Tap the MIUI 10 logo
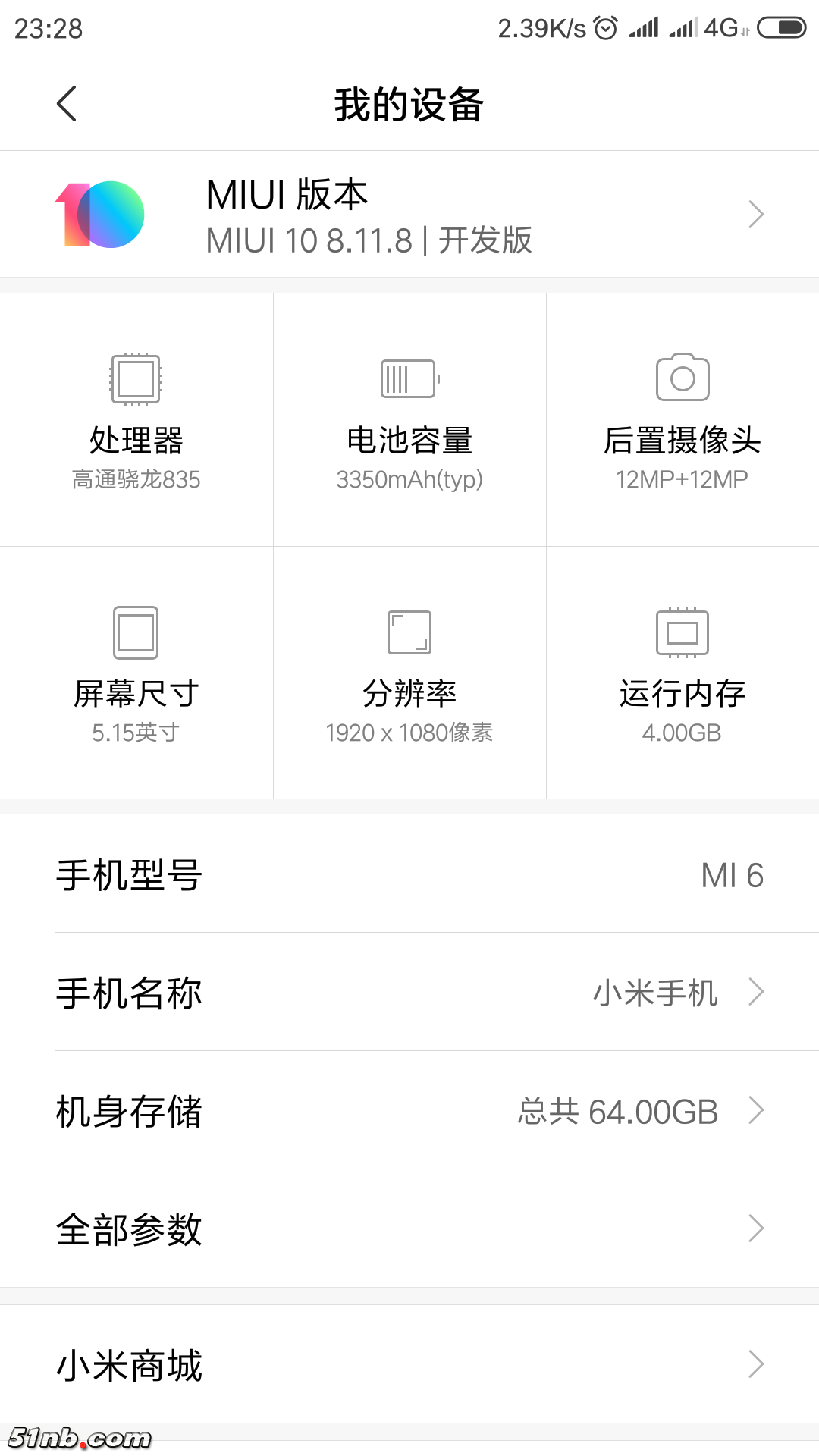This screenshot has height=1456, width=819. (99, 214)
